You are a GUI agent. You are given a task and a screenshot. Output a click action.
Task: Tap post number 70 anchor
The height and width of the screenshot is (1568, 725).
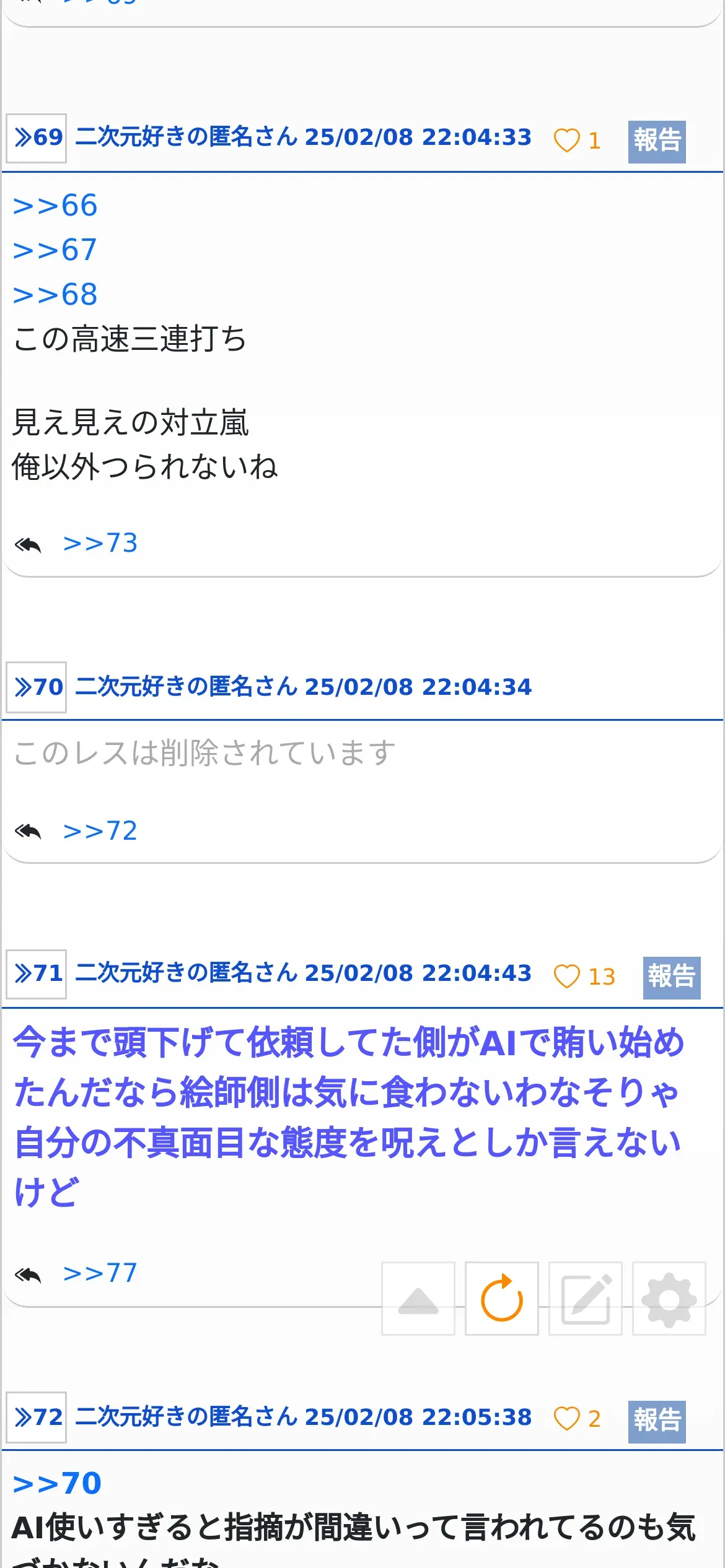[x=37, y=687]
